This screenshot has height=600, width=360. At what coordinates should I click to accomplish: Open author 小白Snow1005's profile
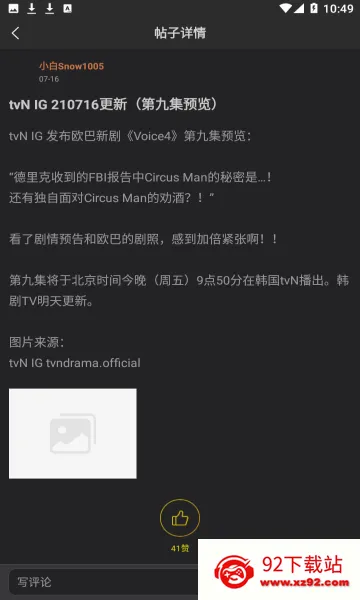tap(71, 66)
